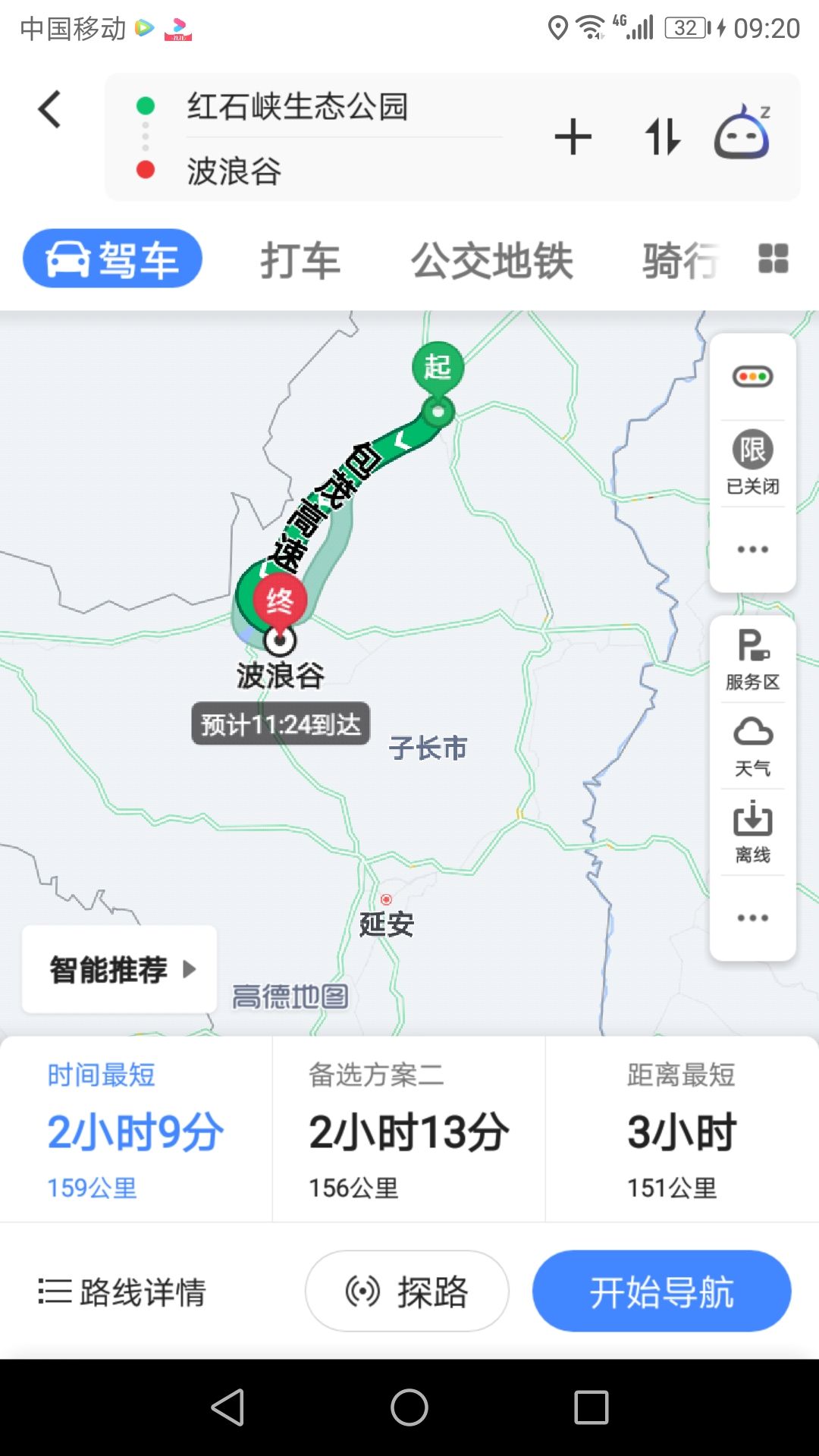The image size is (819, 1456).
Task: Open the 智能推荐 route preference
Action: tap(120, 969)
